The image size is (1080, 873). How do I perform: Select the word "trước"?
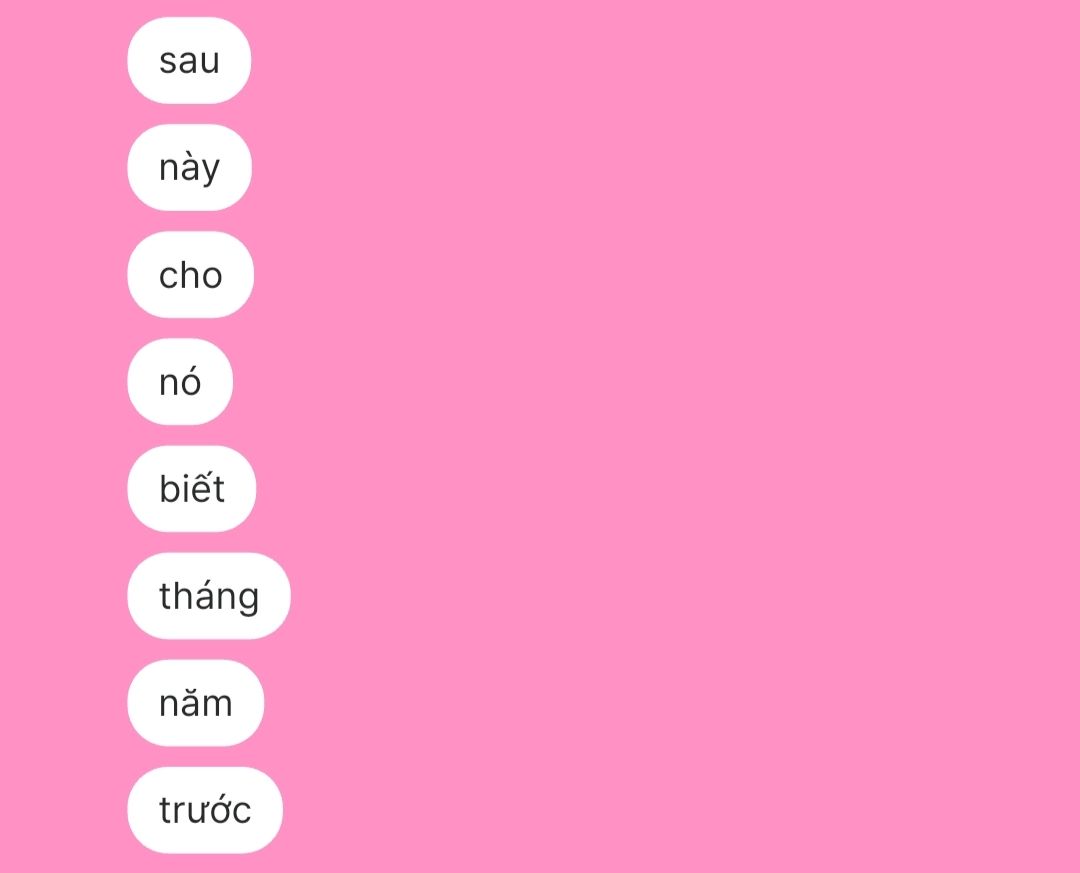[205, 810]
